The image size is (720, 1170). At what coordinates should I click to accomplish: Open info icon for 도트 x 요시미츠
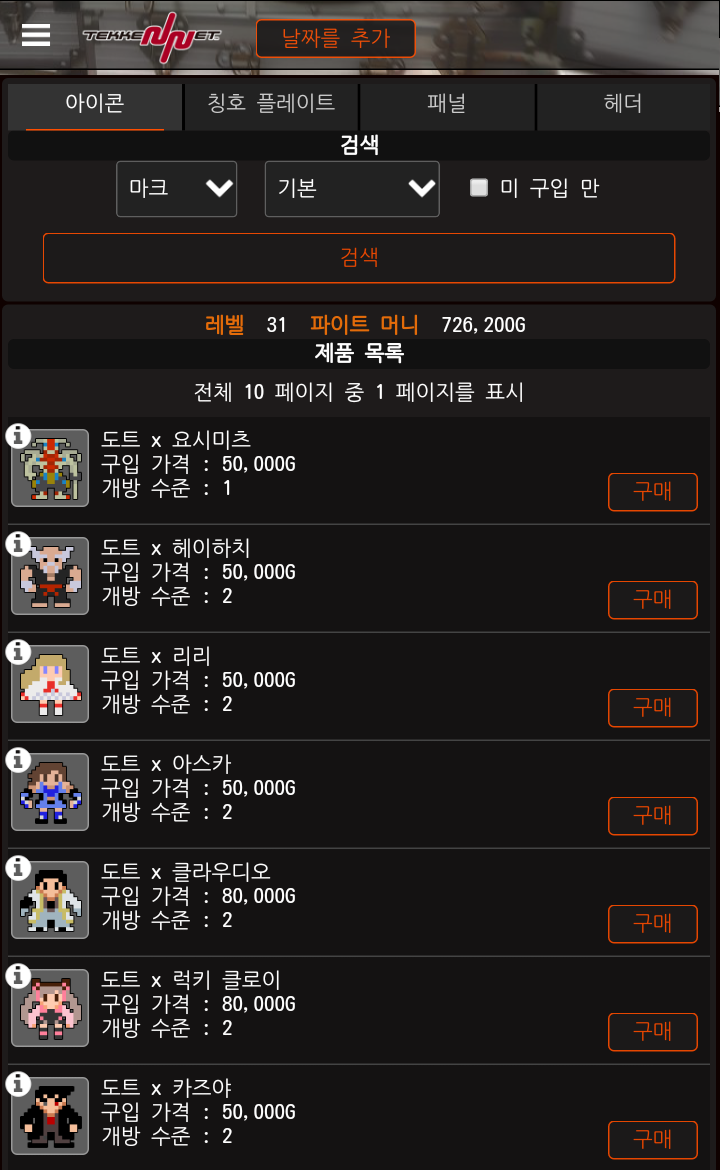point(18,435)
